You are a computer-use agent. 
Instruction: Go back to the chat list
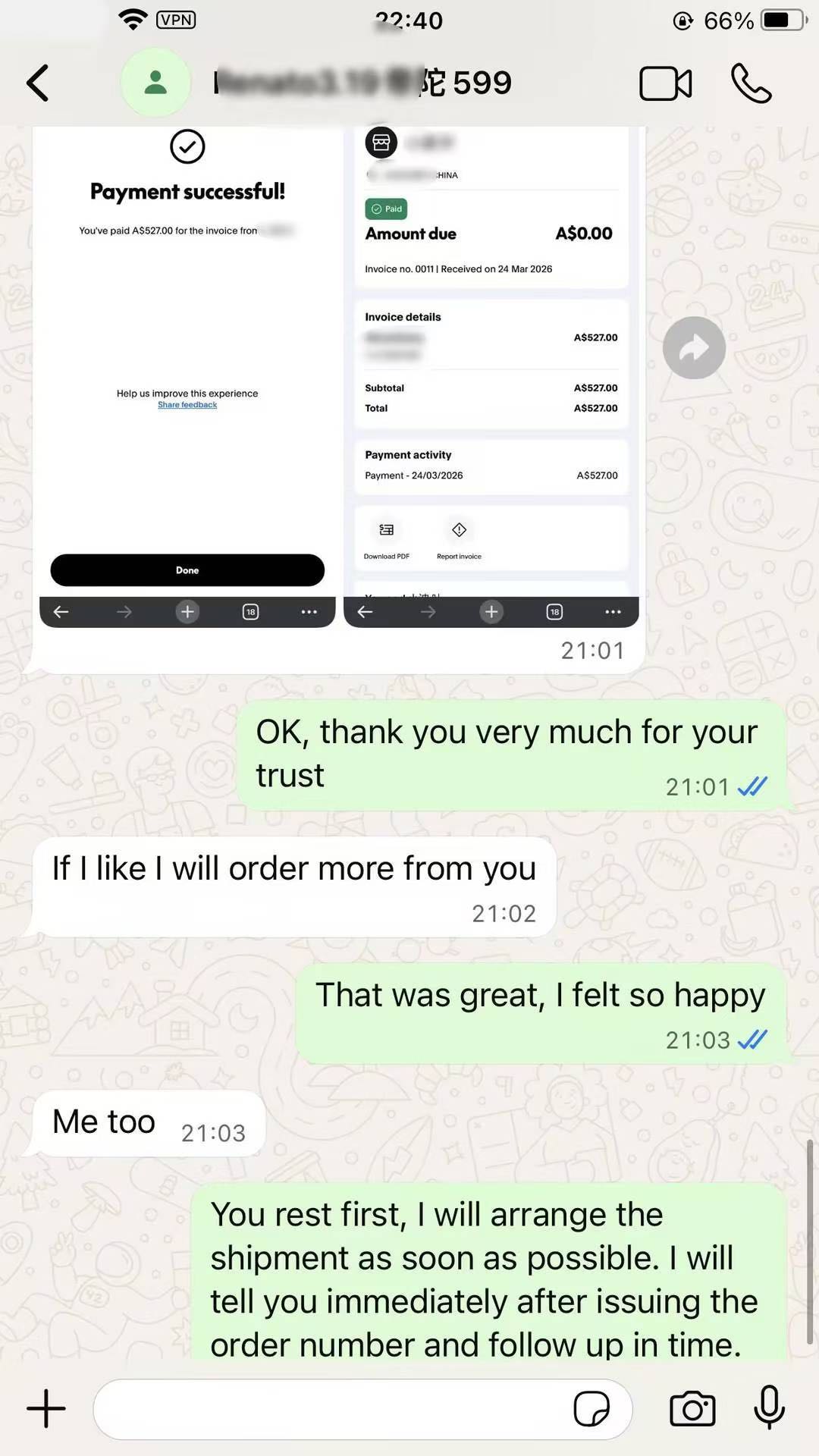[x=38, y=83]
